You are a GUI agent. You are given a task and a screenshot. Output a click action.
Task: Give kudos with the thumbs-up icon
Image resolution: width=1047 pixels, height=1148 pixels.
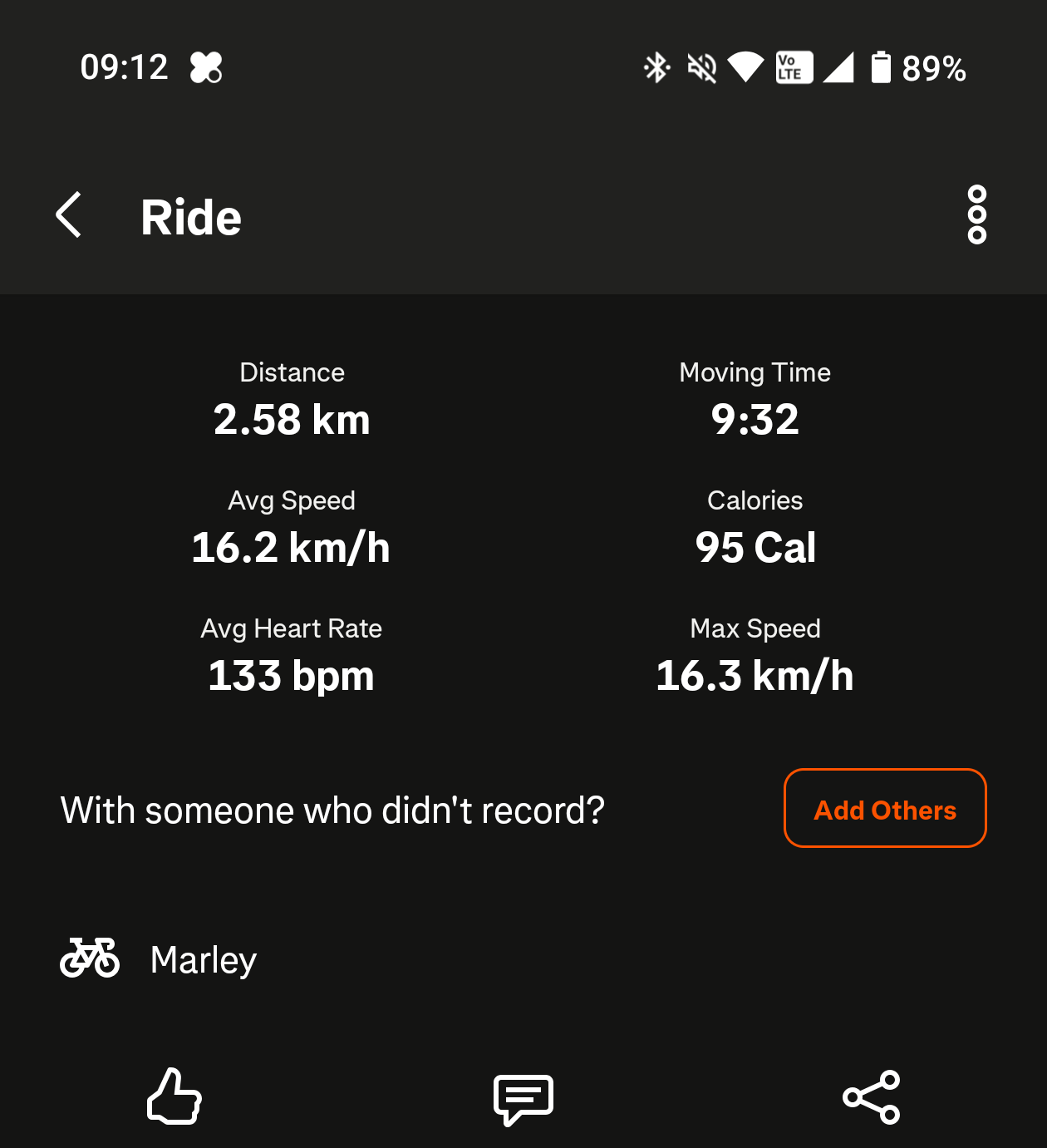coord(174,1096)
